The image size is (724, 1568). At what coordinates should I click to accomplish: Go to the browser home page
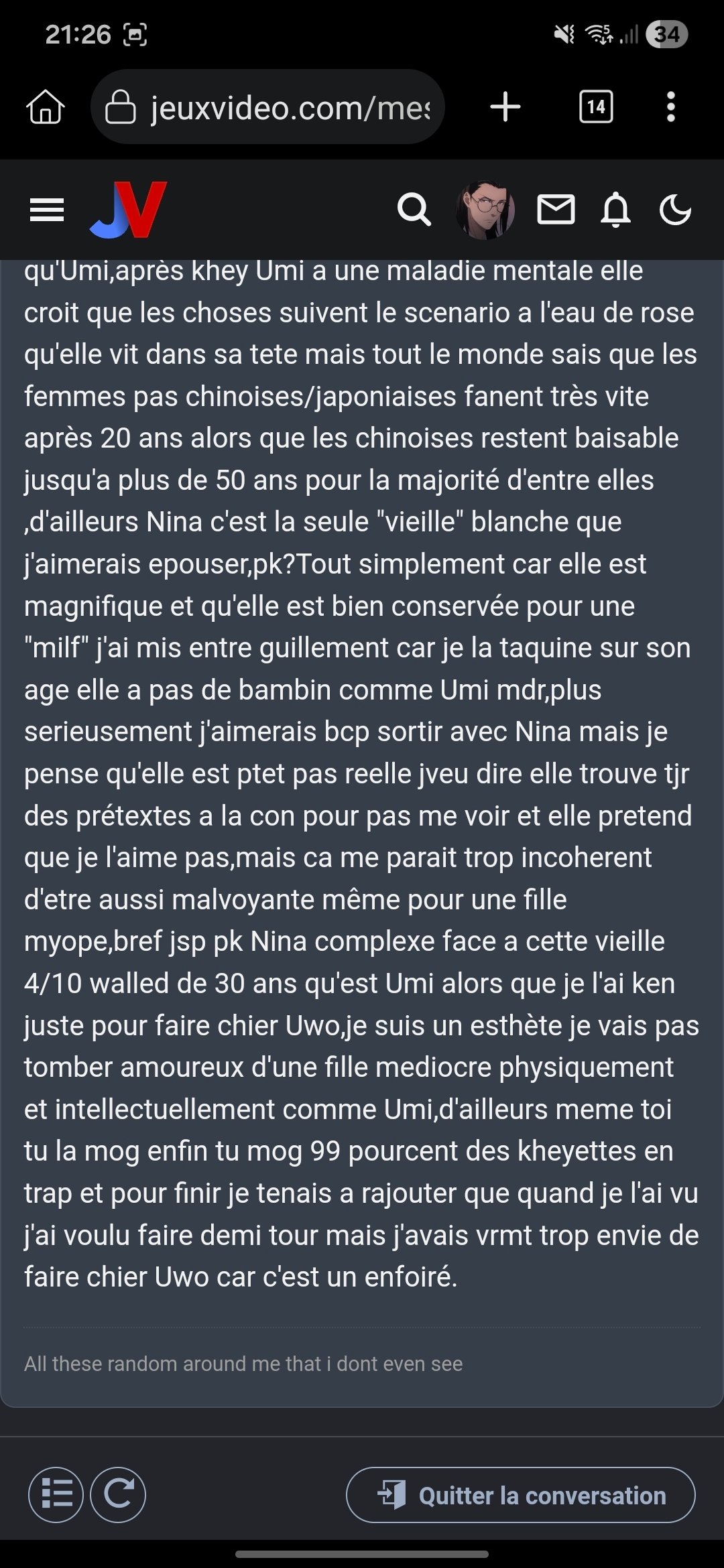[x=46, y=107]
